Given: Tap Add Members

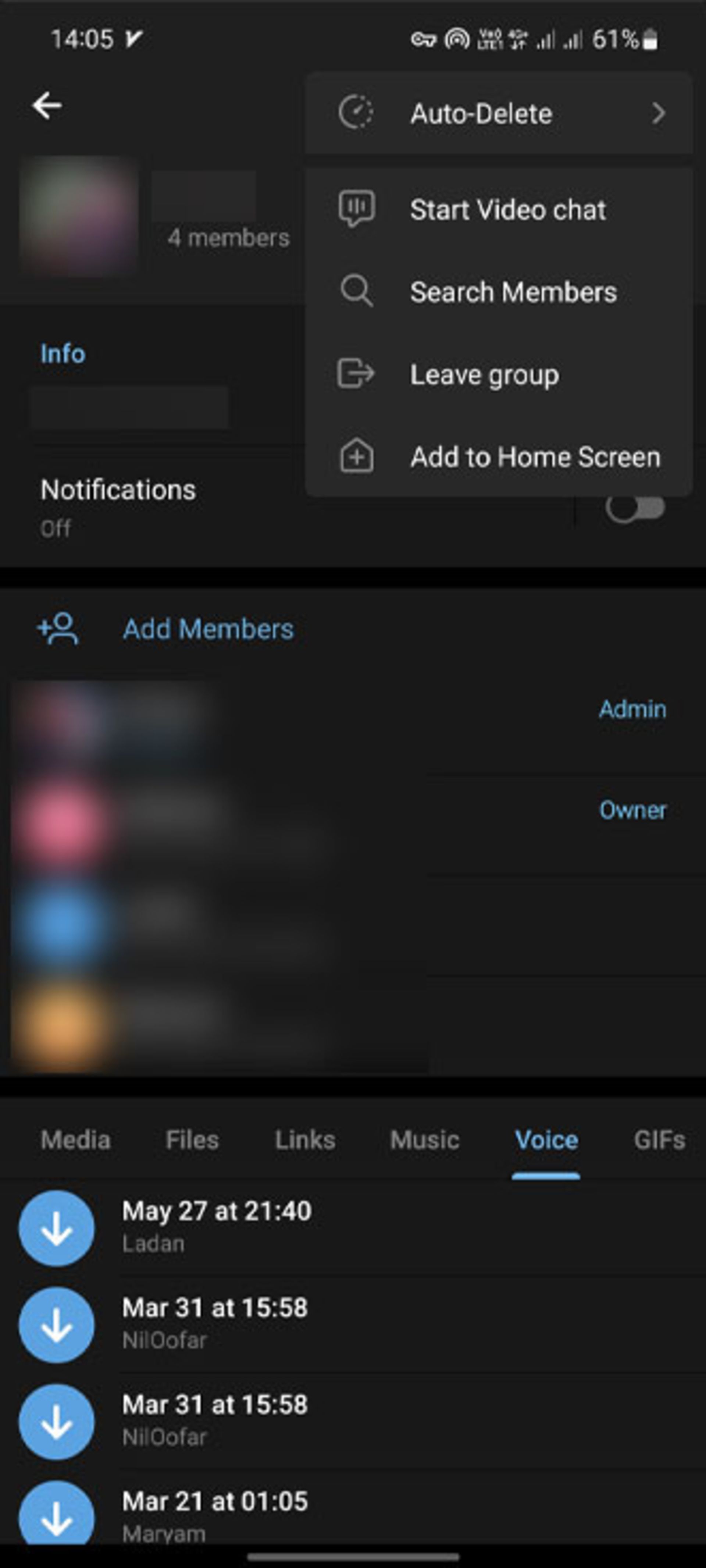Looking at the screenshot, I should (207, 629).
